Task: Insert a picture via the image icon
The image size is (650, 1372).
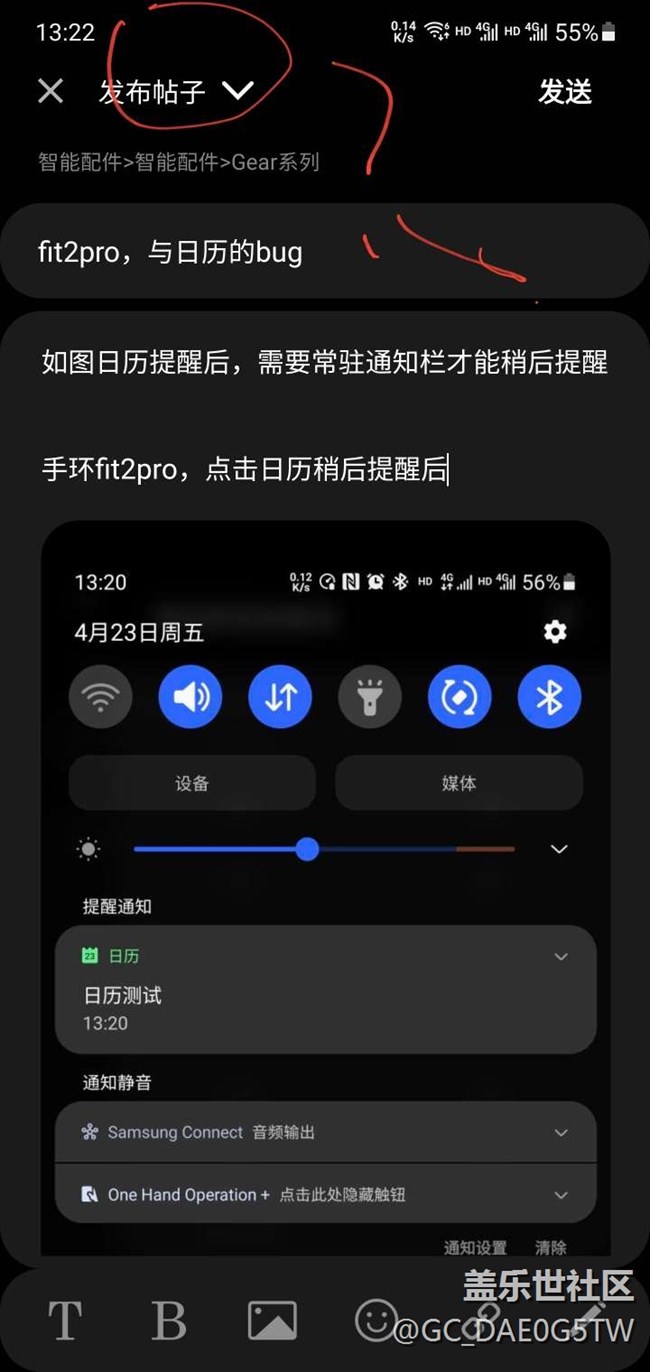Action: point(272,1320)
